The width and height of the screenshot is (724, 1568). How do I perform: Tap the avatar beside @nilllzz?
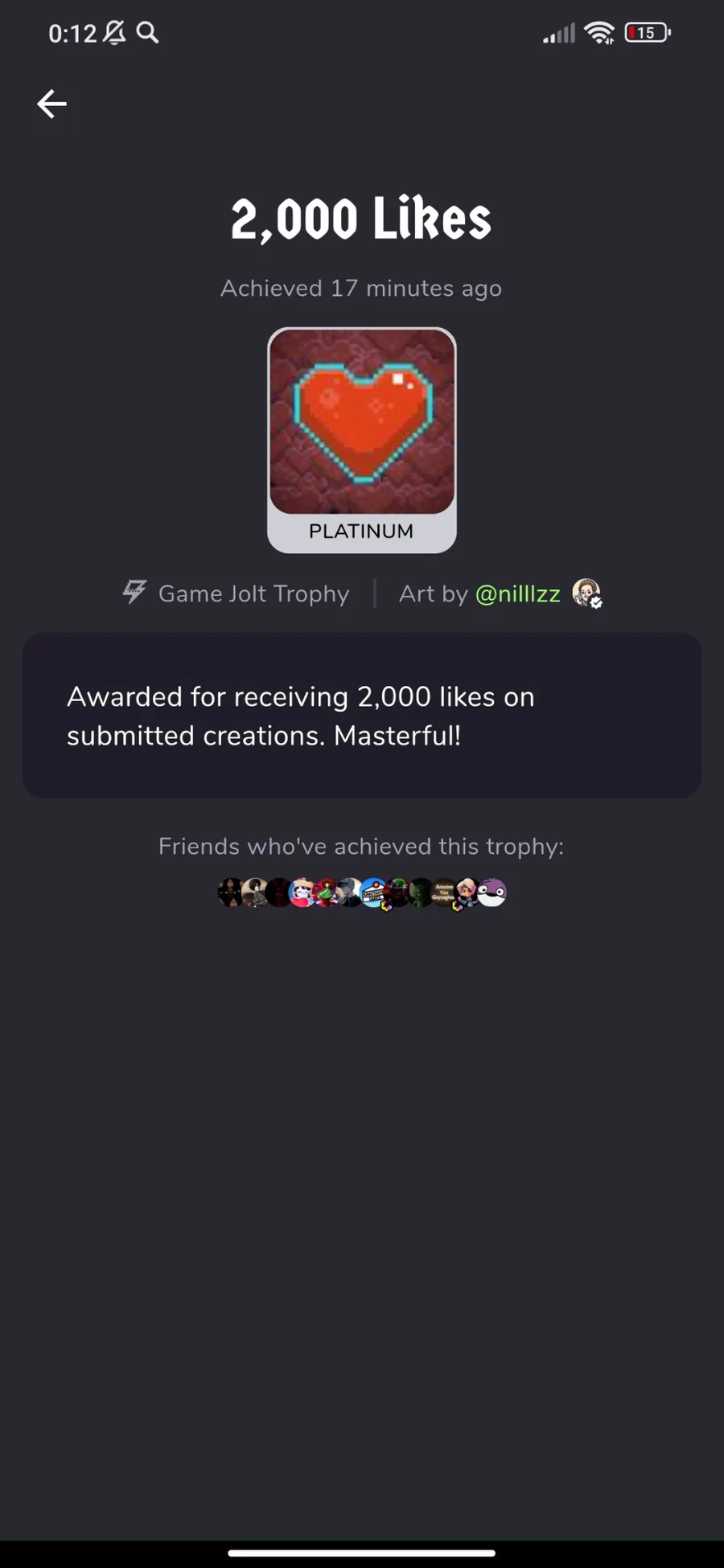(586, 593)
